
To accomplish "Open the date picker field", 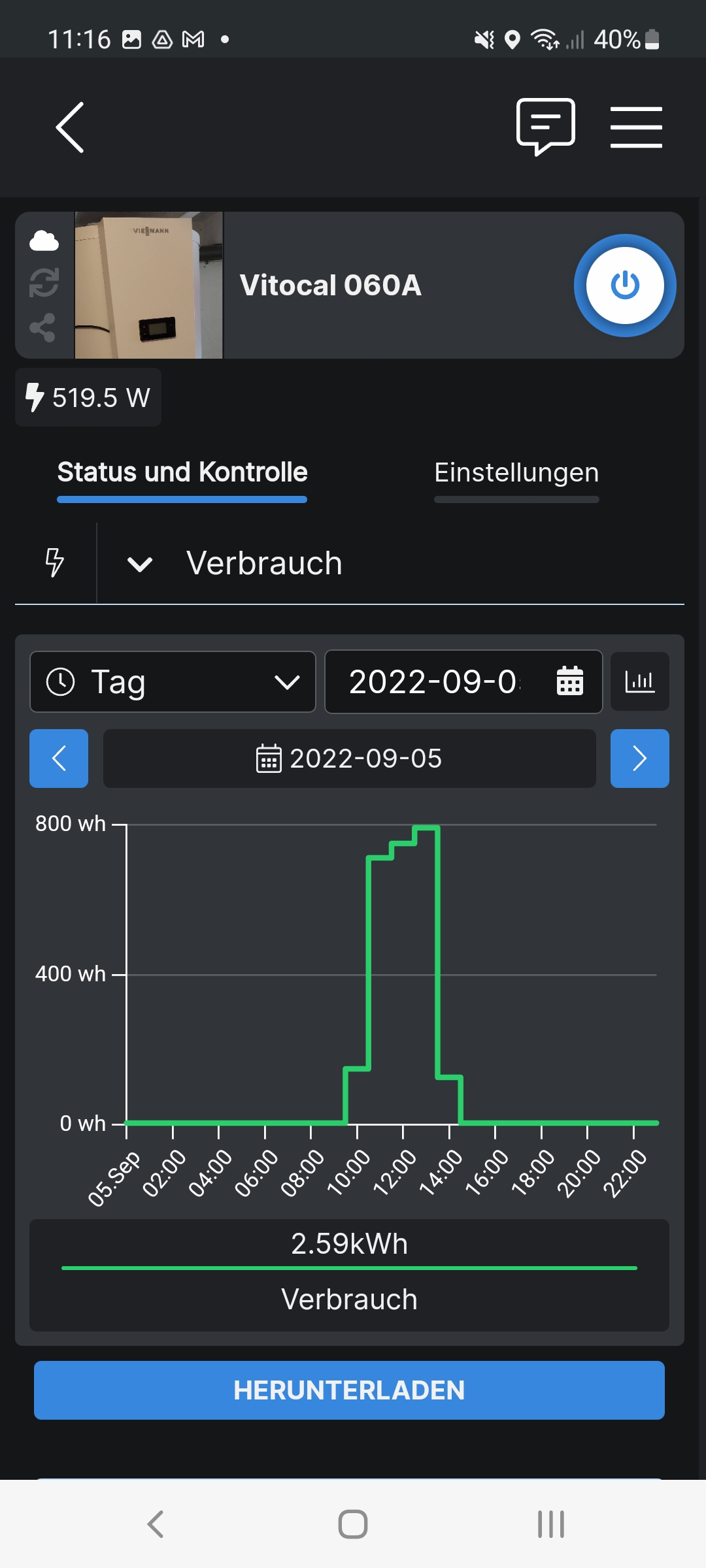I will pos(463,682).
